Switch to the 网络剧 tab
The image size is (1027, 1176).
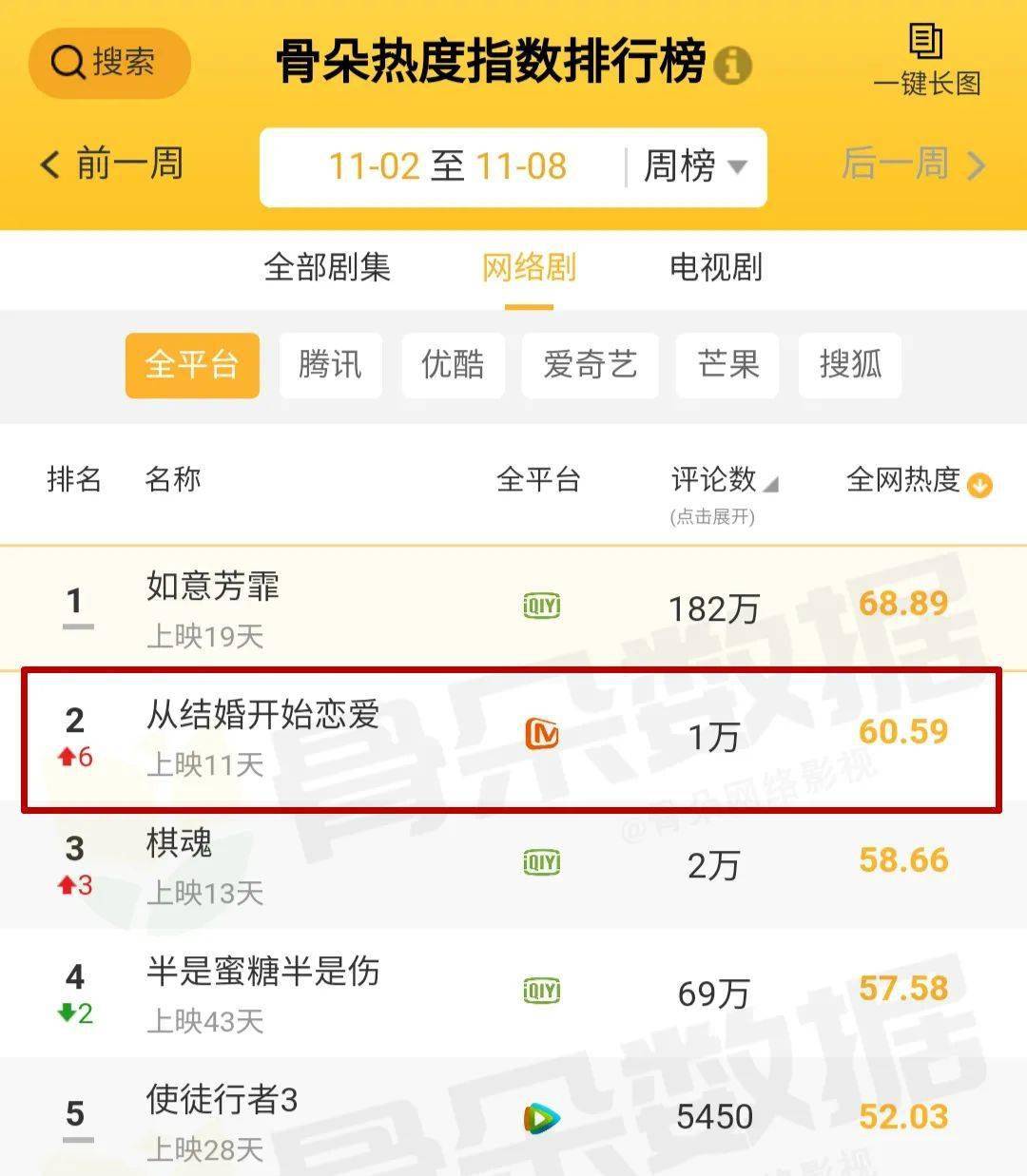(529, 267)
